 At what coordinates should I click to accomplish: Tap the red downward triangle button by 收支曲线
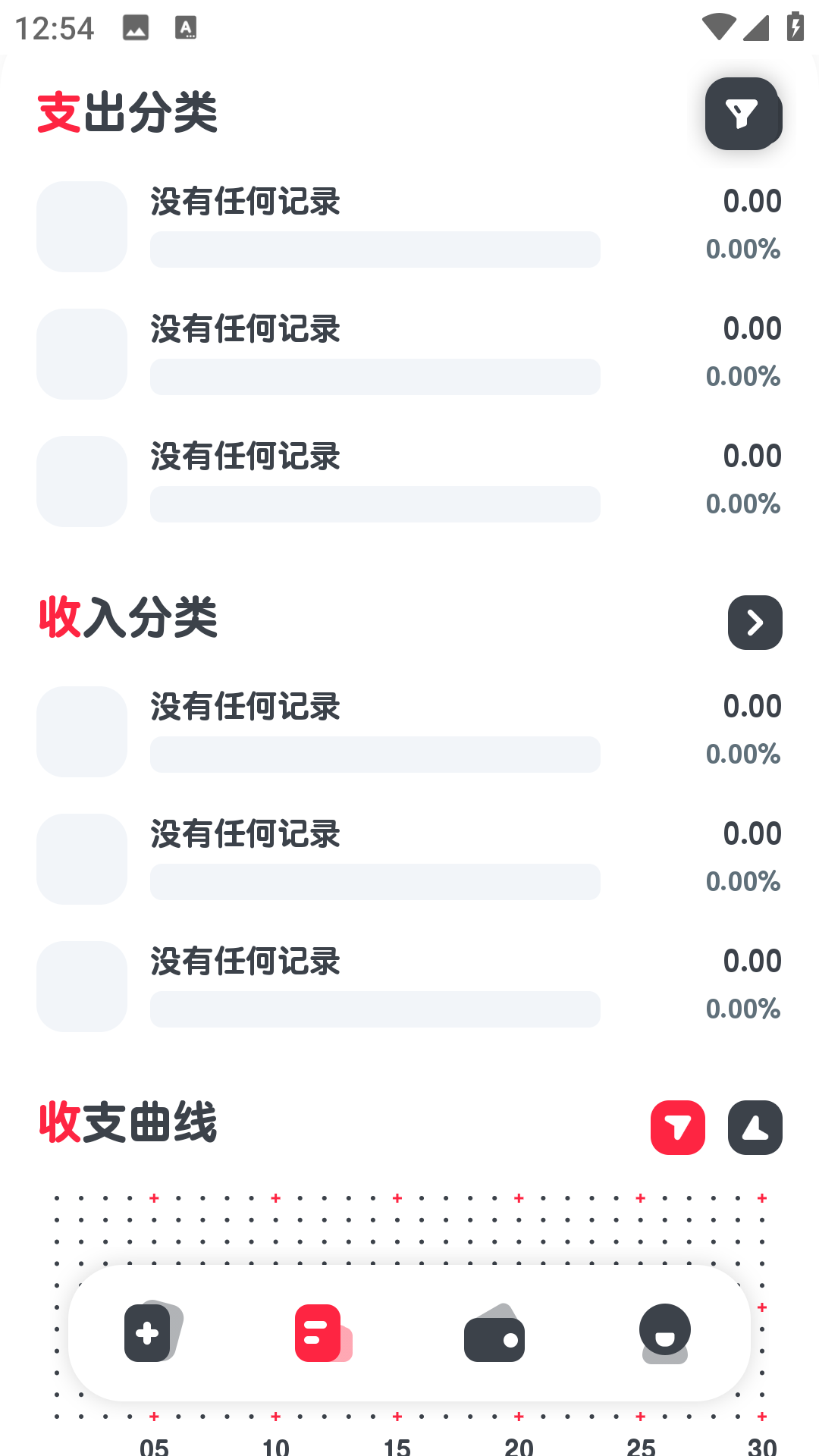coord(678,1128)
